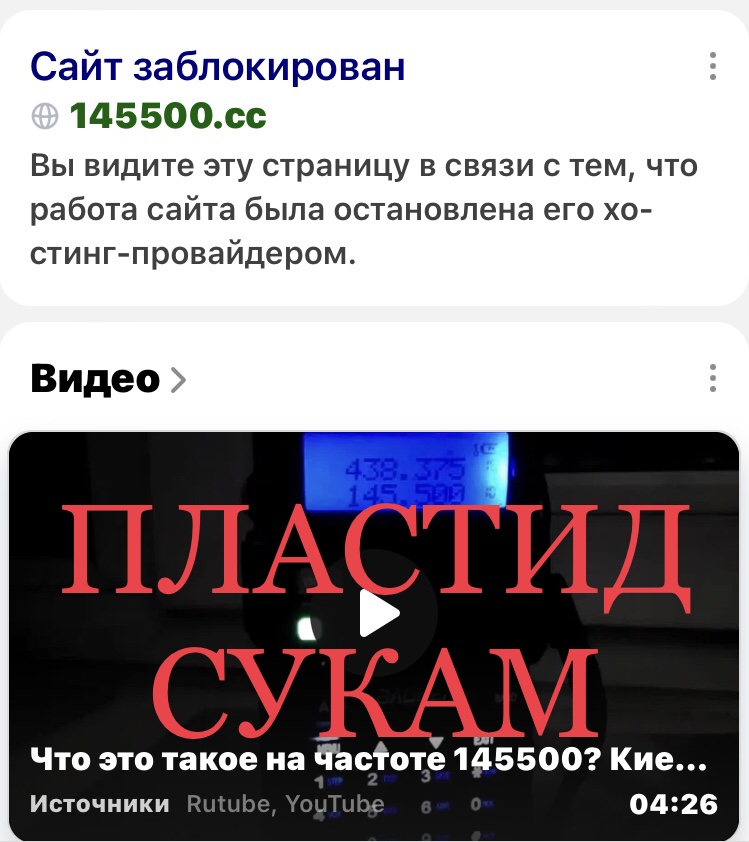Open options menu for 145500.cc result

712,66
